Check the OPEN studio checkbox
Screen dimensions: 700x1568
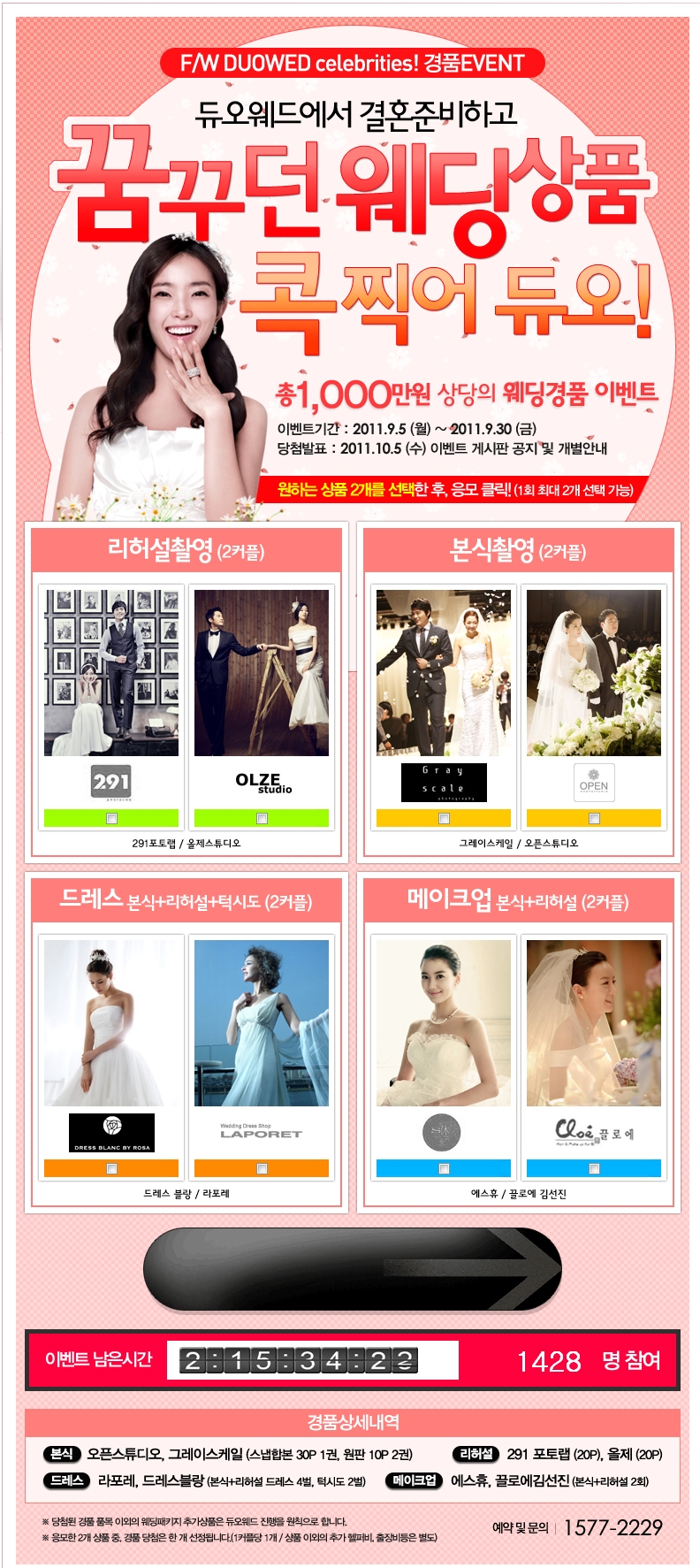594,818
